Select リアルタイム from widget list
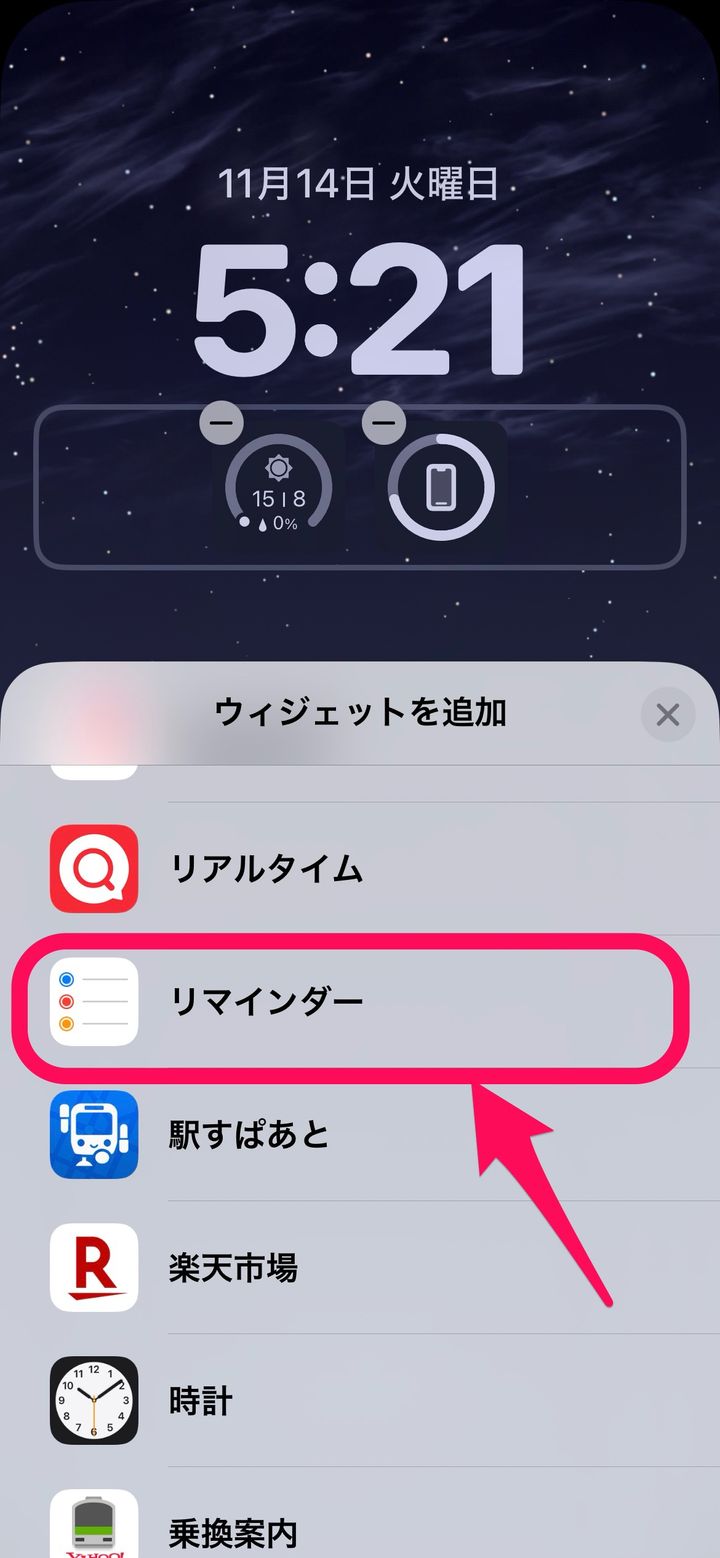Image resolution: width=720 pixels, height=1558 pixels. click(x=360, y=869)
